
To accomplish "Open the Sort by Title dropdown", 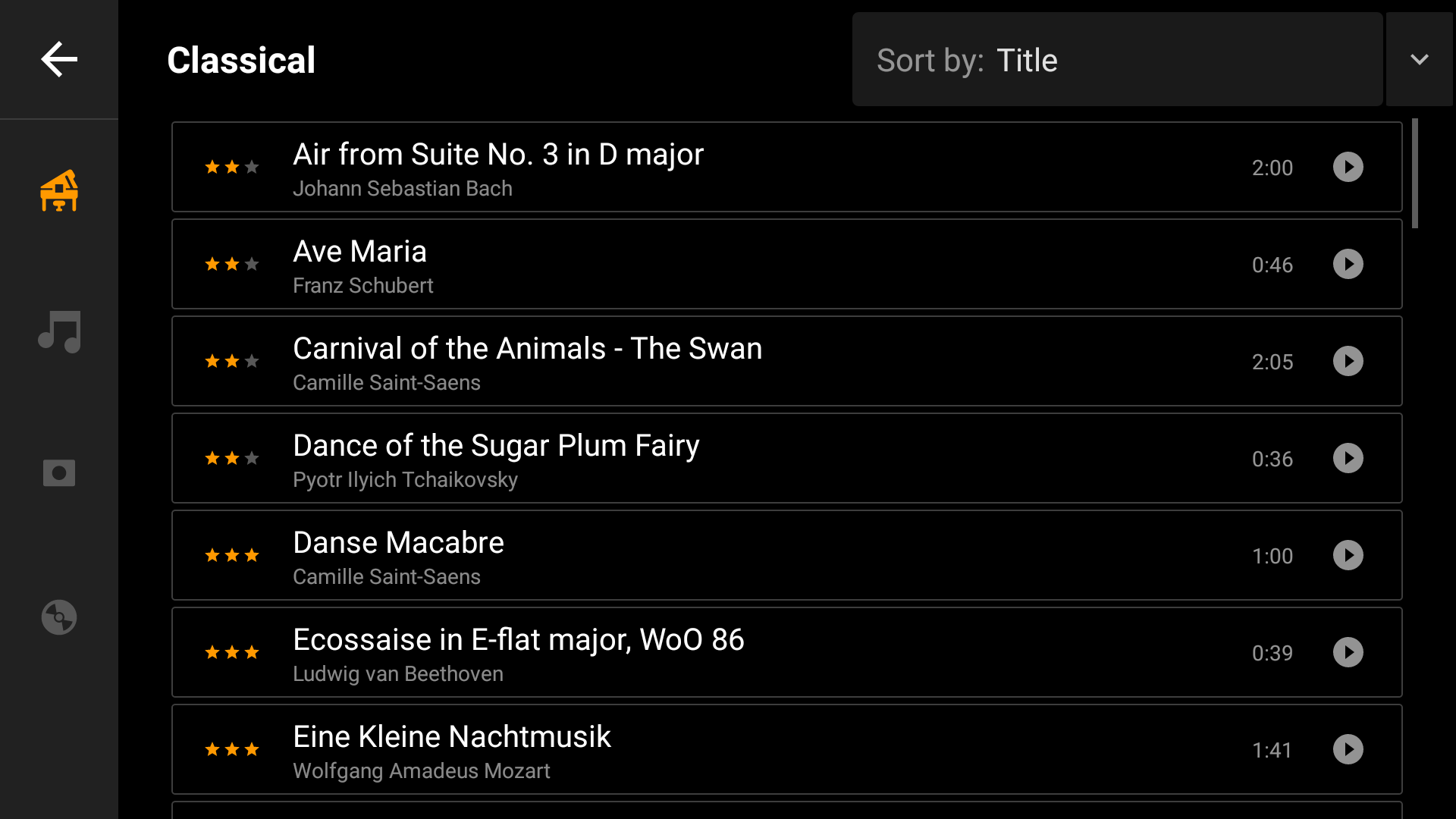I will [x=1116, y=60].
